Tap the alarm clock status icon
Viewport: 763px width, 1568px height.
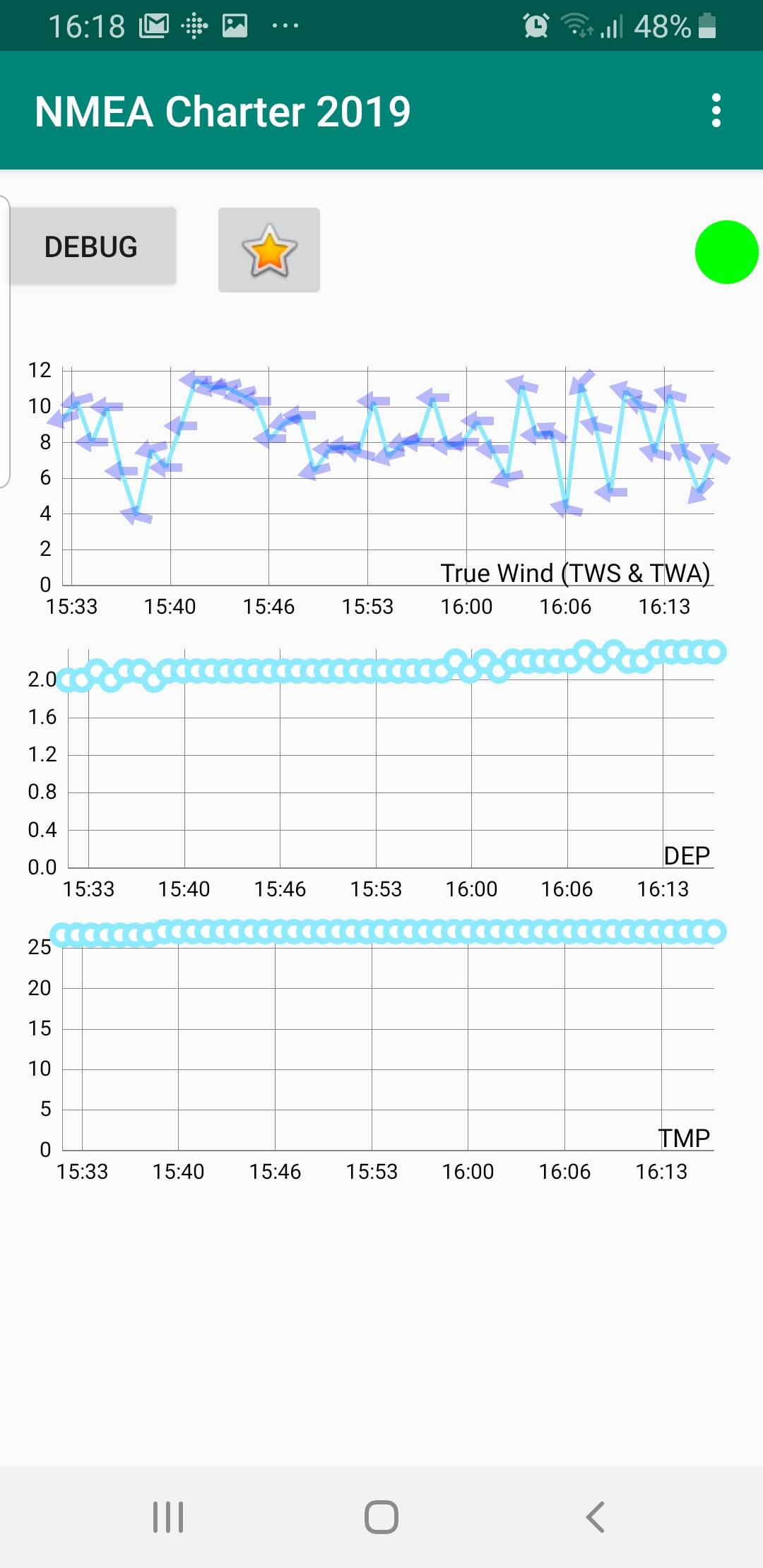pyautogui.click(x=535, y=25)
